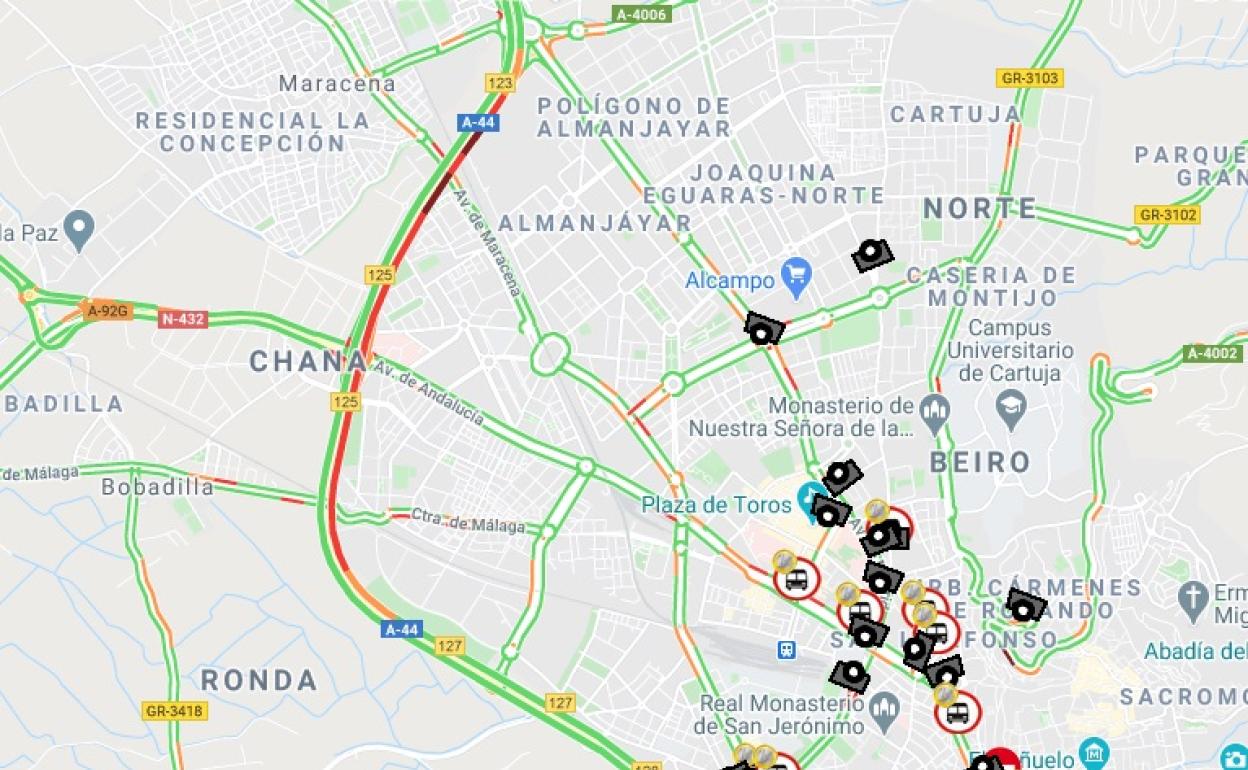Tap Monasterio de Nuestra Señora marker
The height and width of the screenshot is (770, 1248).
tap(935, 412)
